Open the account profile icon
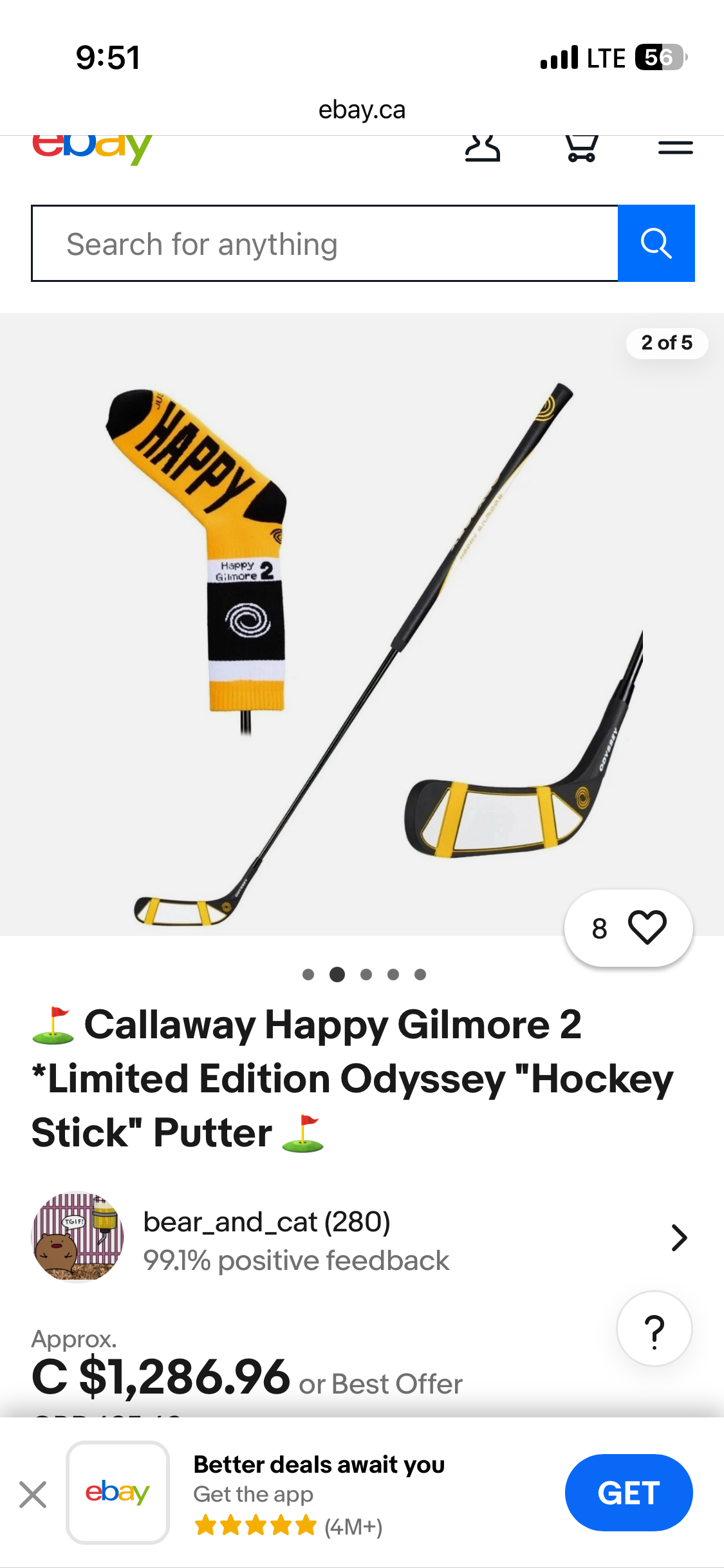Screen dimensions: 724x1568 pyautogui.click(x=482, y=148)
